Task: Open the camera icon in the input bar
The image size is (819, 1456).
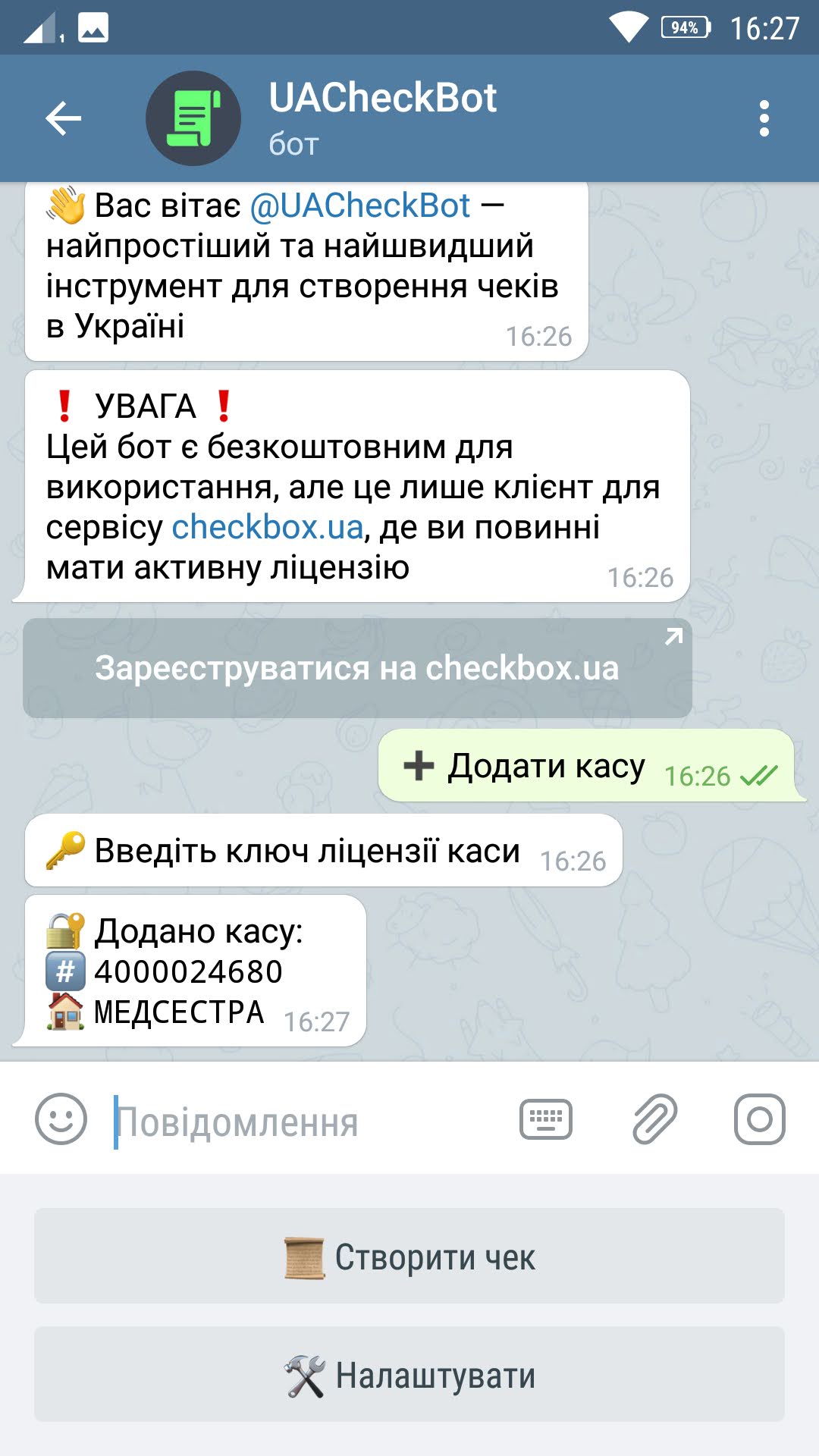Action: 759,1119
